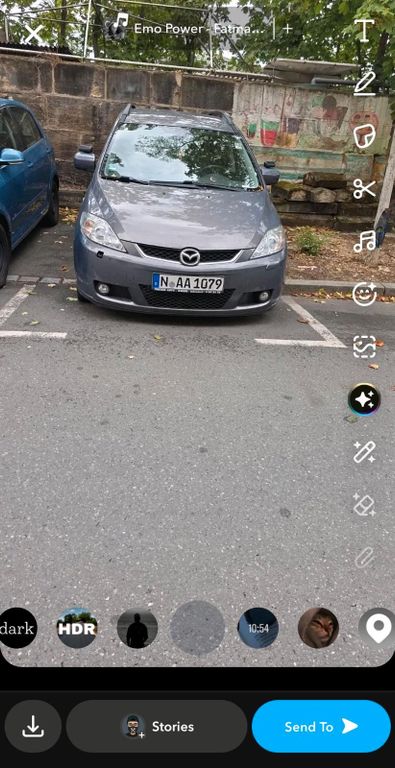The image size is (395, 768).
Task: Open the scissors cutout tool
Action: (365, 189)
